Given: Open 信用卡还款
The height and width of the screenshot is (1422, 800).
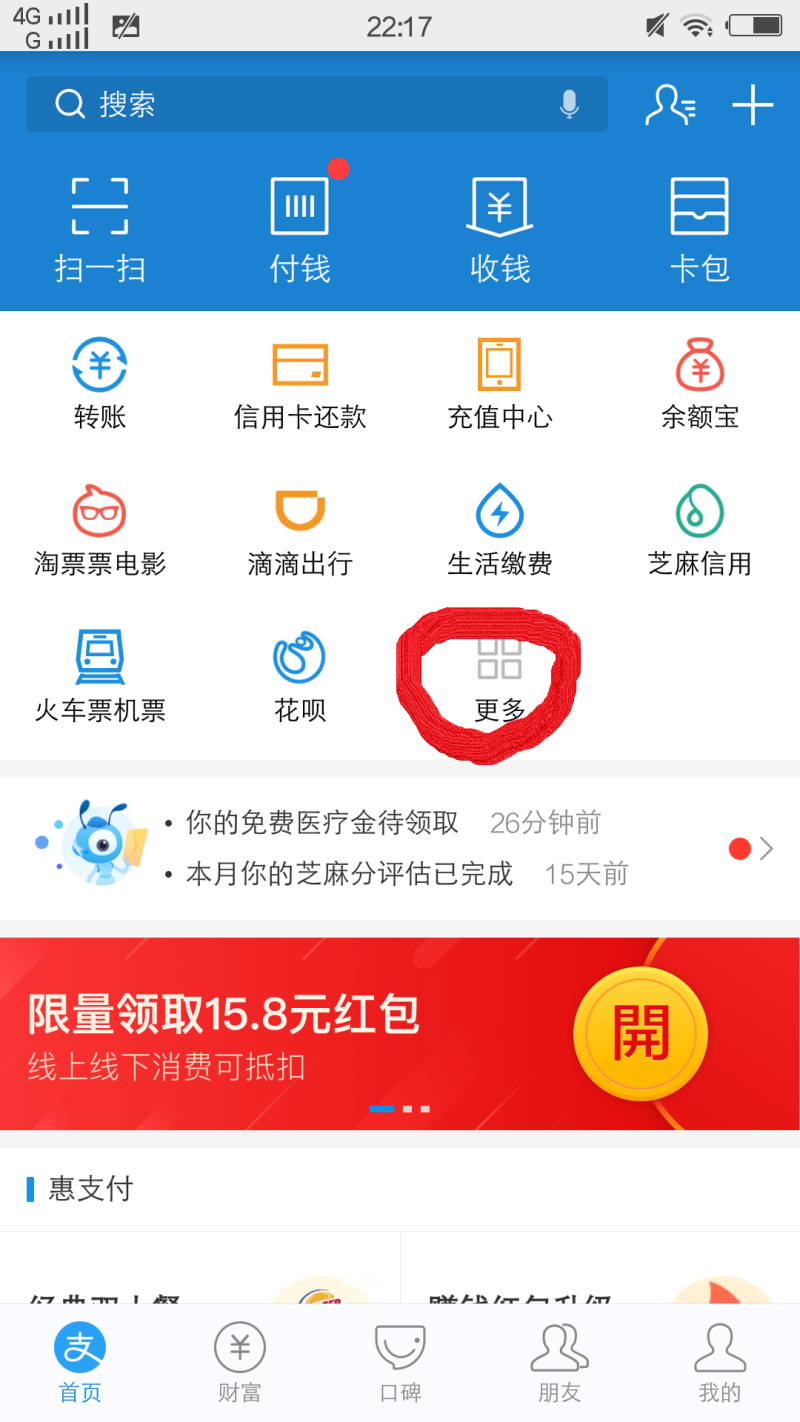Looking at the screenshot, I should click(x=300, y=384).
